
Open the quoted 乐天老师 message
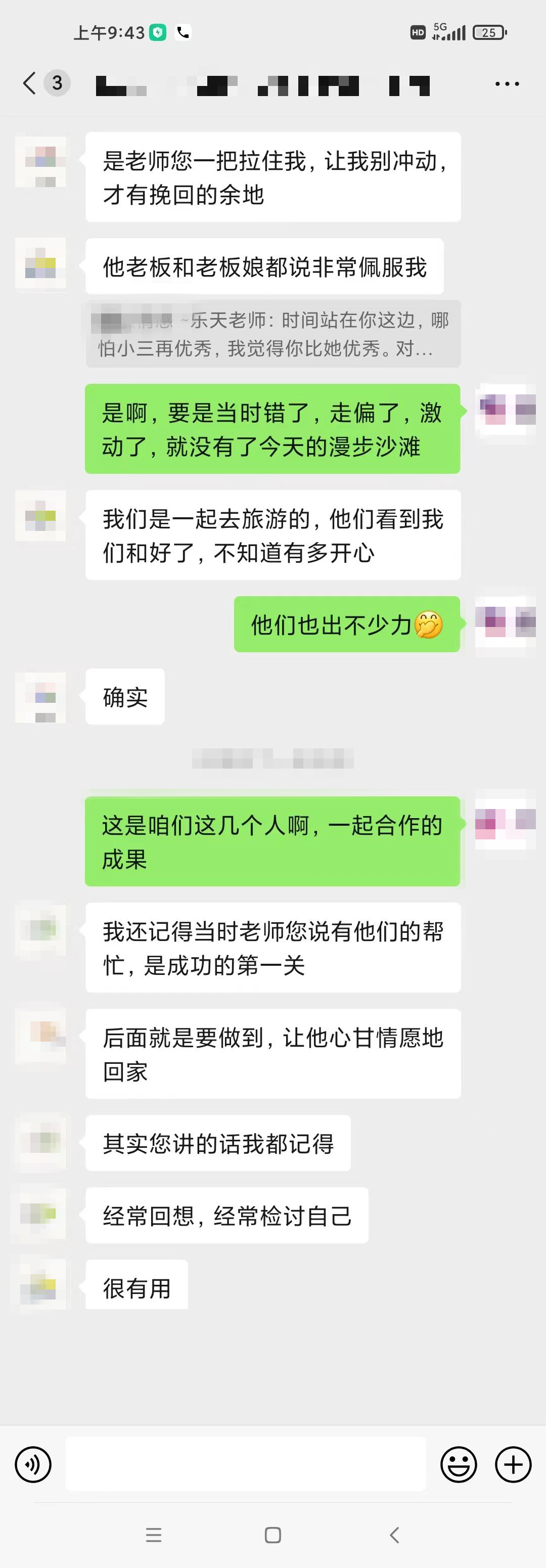pos(272,334)
